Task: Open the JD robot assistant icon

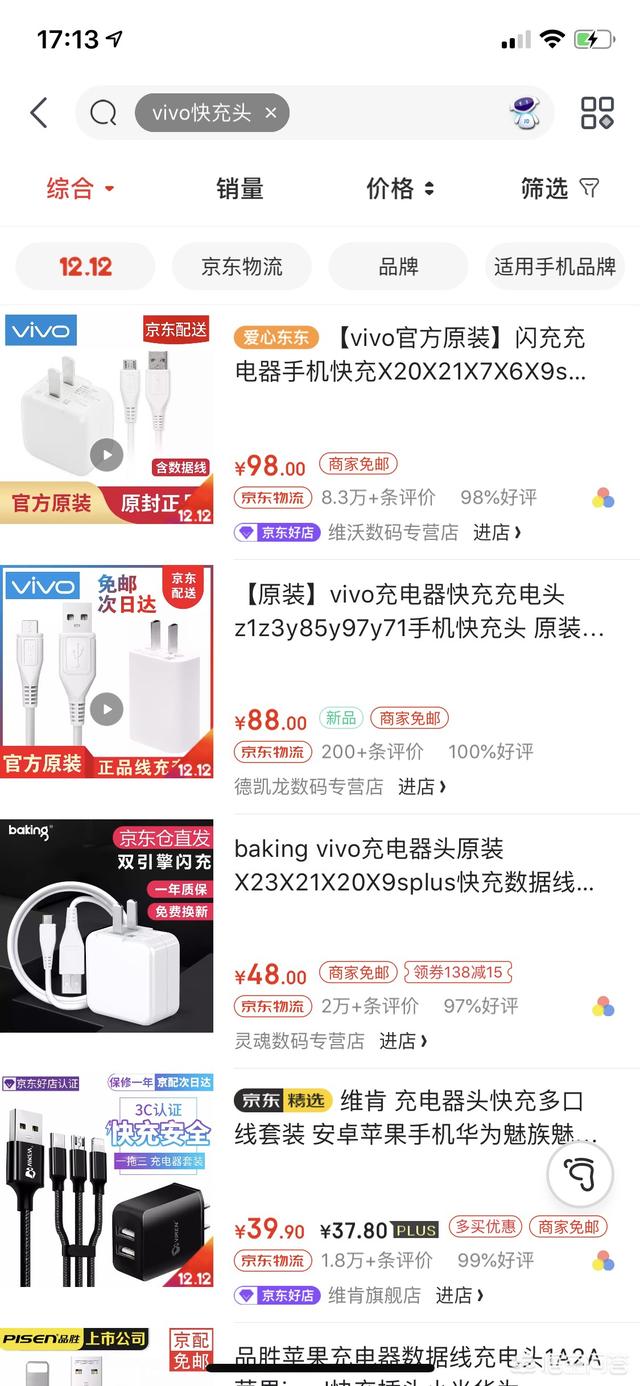Action: (524, 113)
